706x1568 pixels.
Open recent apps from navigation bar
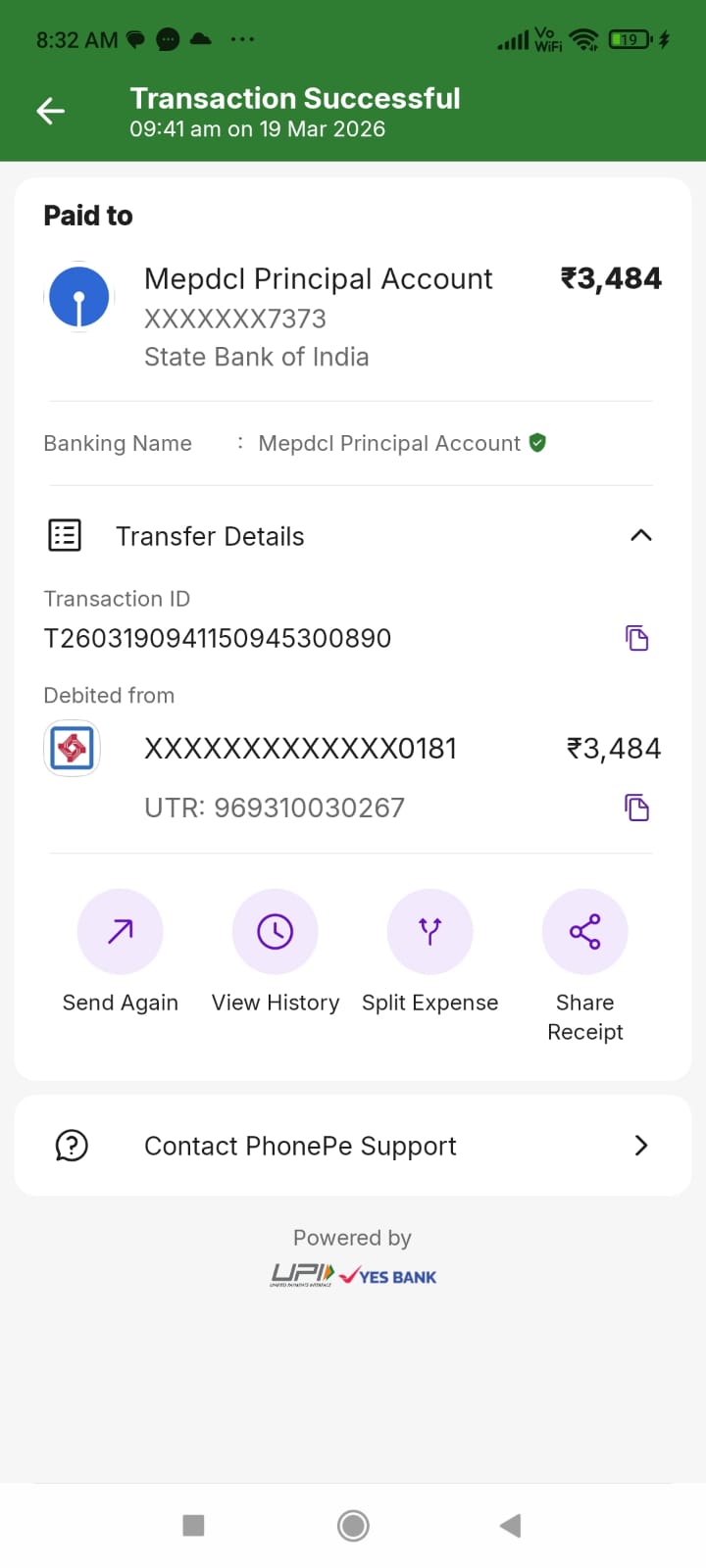tap(194, 1525)
